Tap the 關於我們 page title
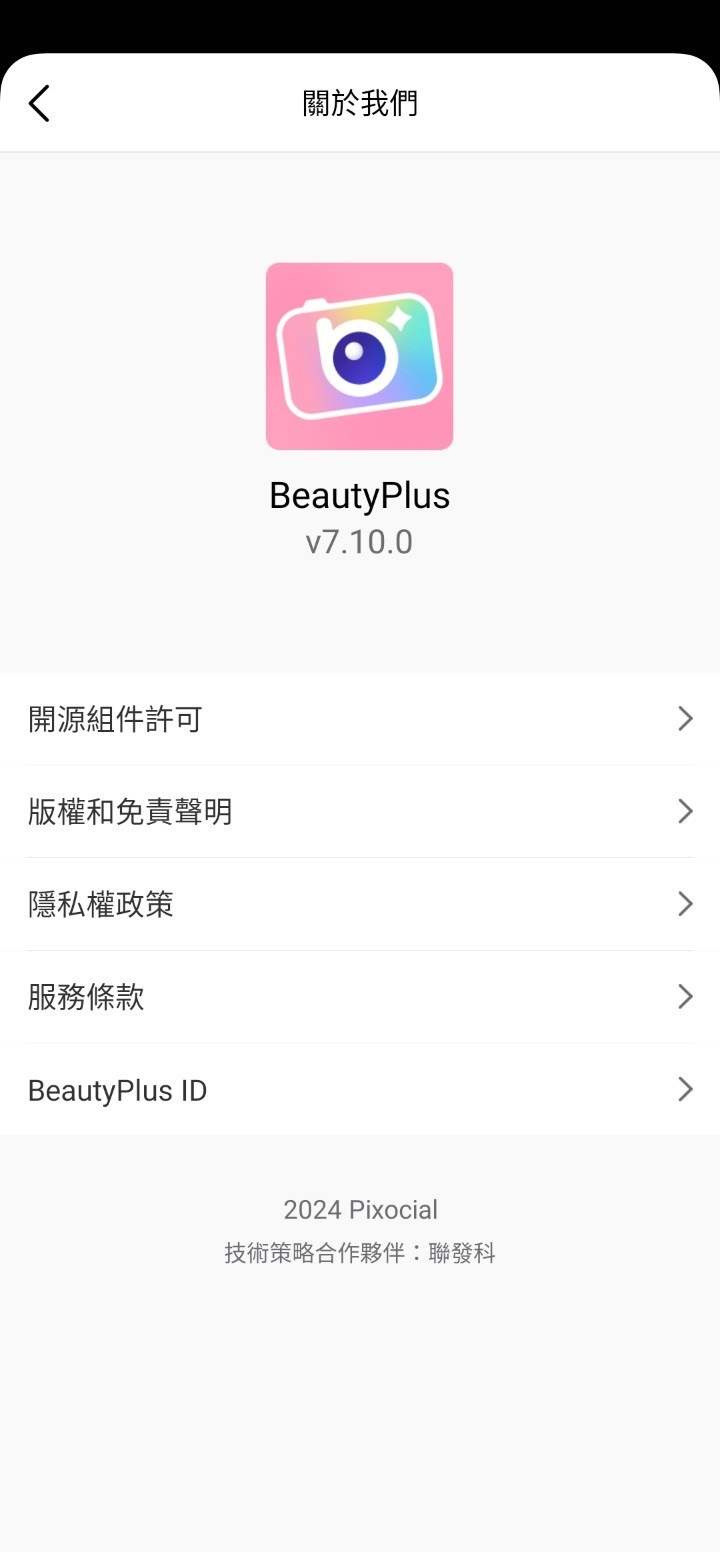 pyautogui.click(x=360, y=102)
